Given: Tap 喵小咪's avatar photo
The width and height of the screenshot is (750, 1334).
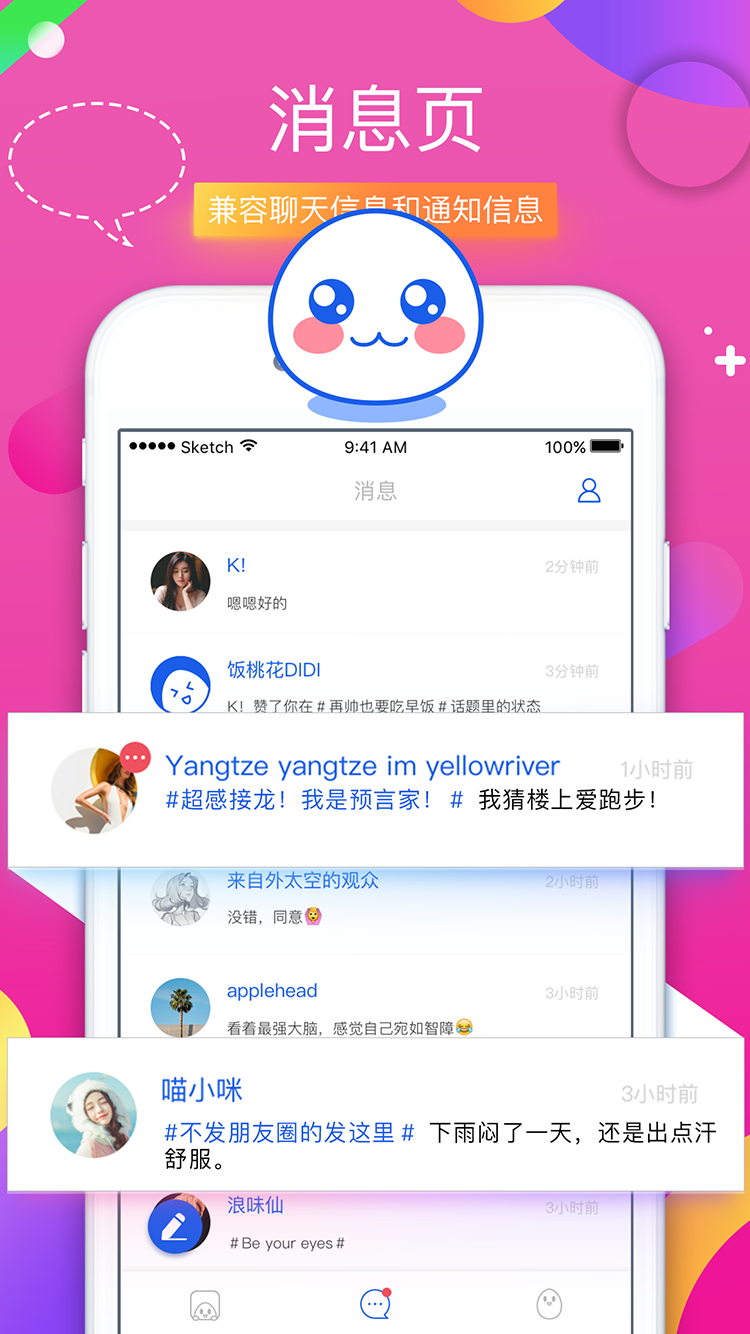Looking at the screenshot, I should click(93, 1110).
